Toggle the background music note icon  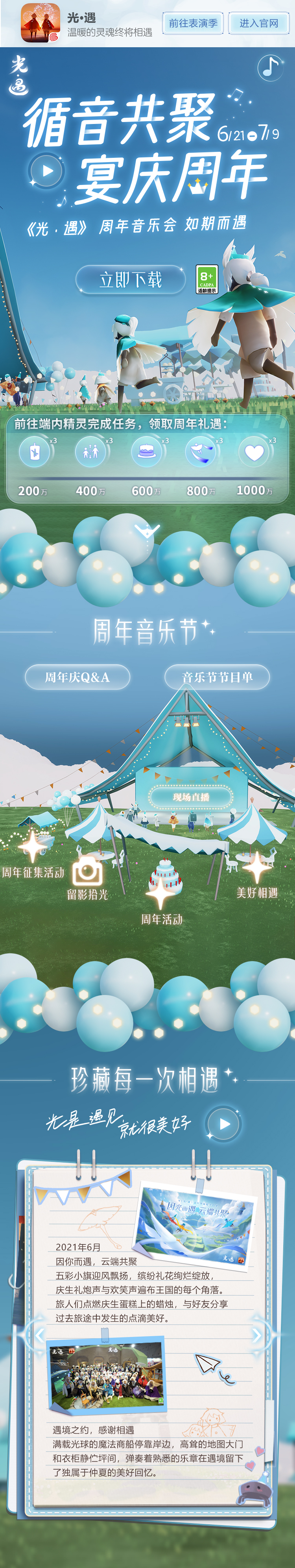[269, 68]
